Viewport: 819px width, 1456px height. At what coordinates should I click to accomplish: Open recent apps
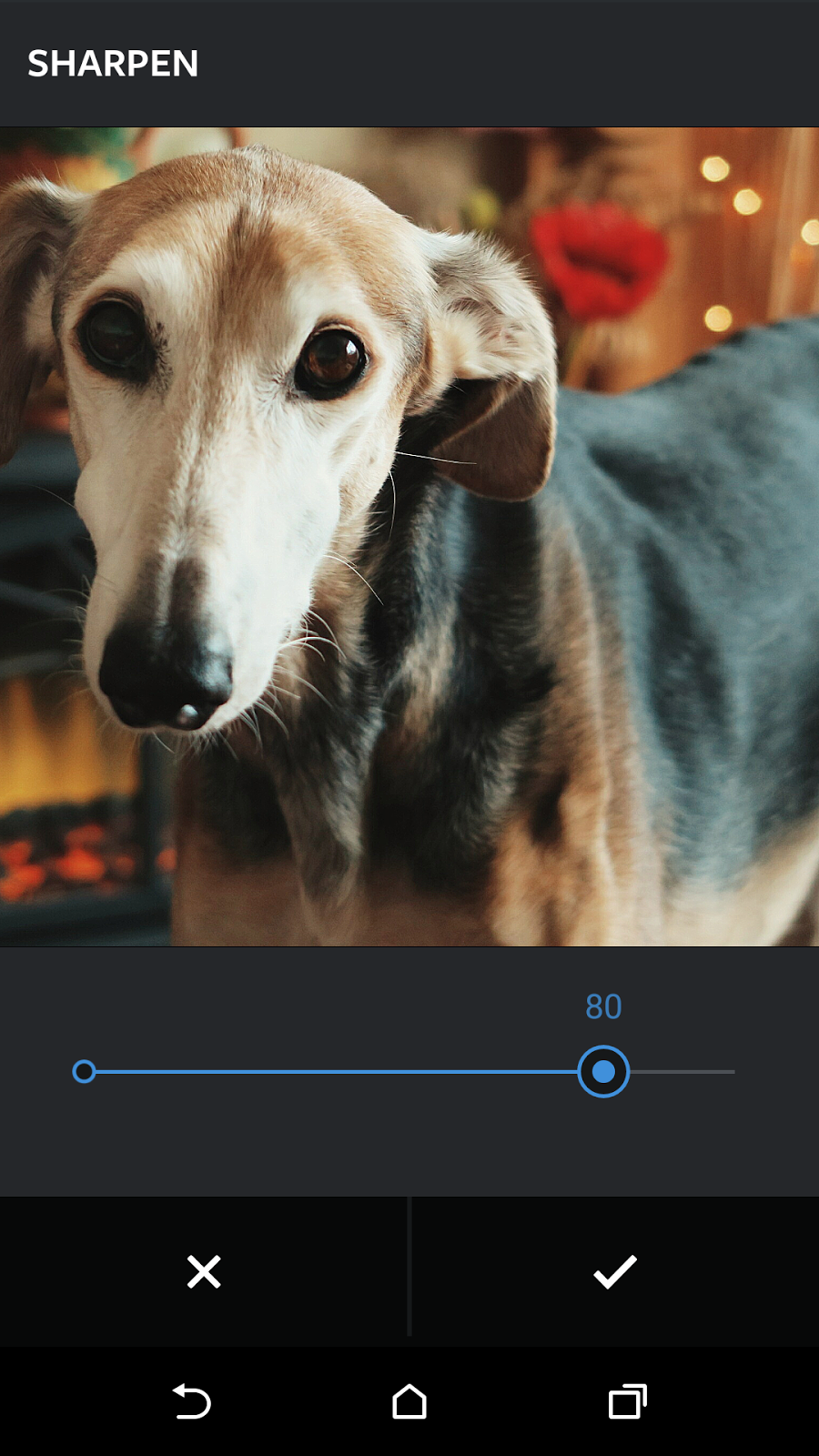[x=627, y=1402]
